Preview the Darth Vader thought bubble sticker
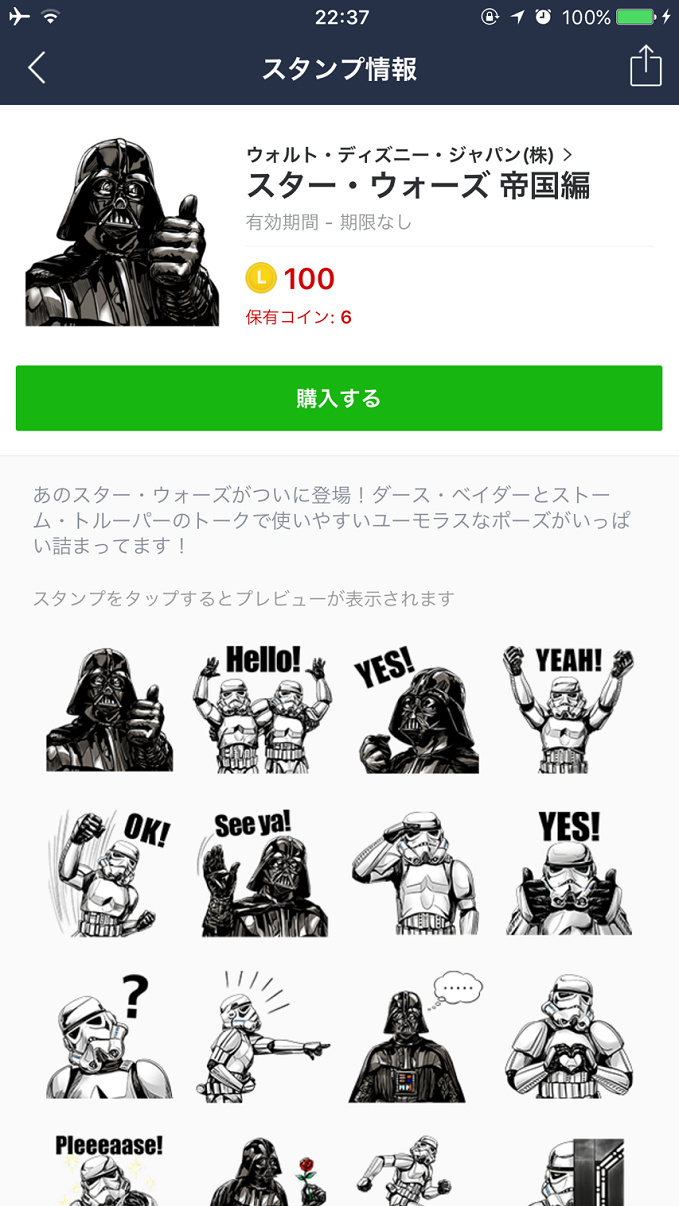 tap(415, 1036)
